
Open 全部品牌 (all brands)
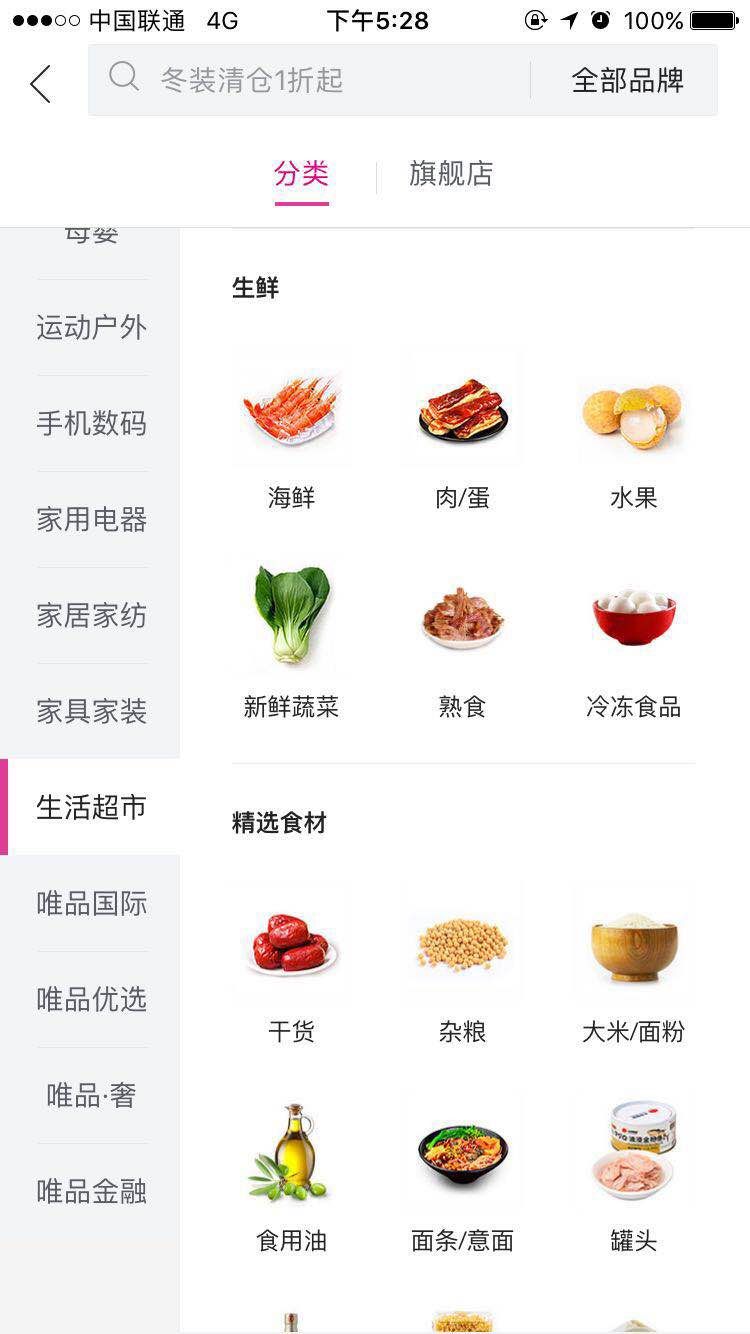628,79
